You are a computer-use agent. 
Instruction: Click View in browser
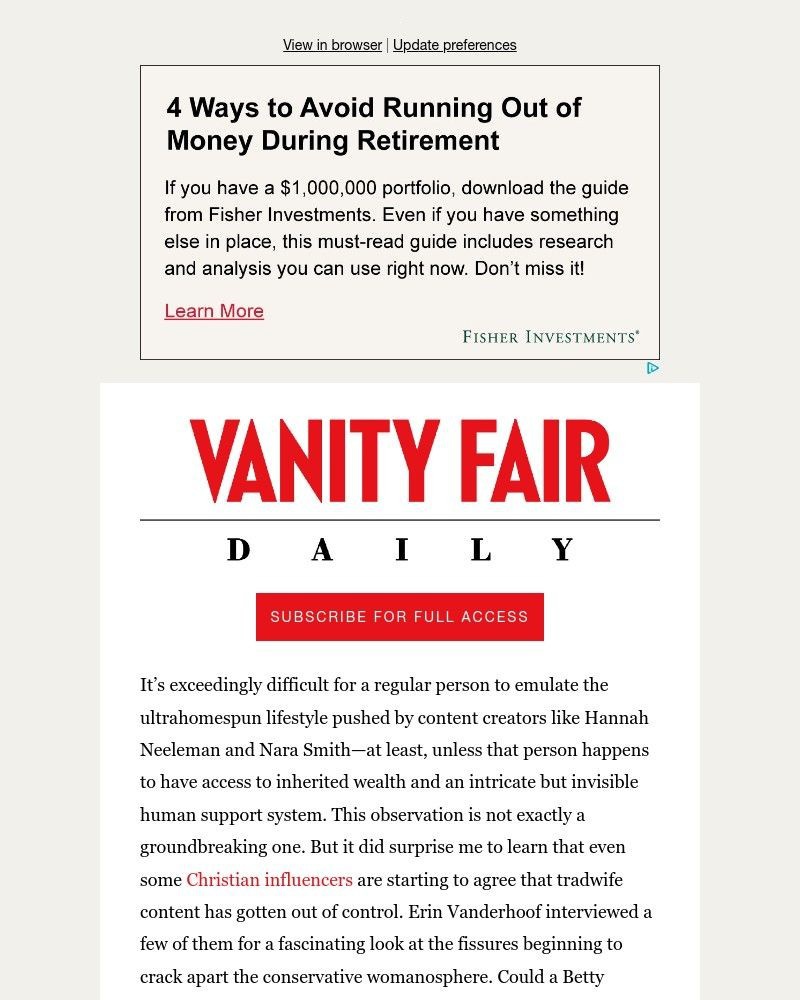point(331,45)
